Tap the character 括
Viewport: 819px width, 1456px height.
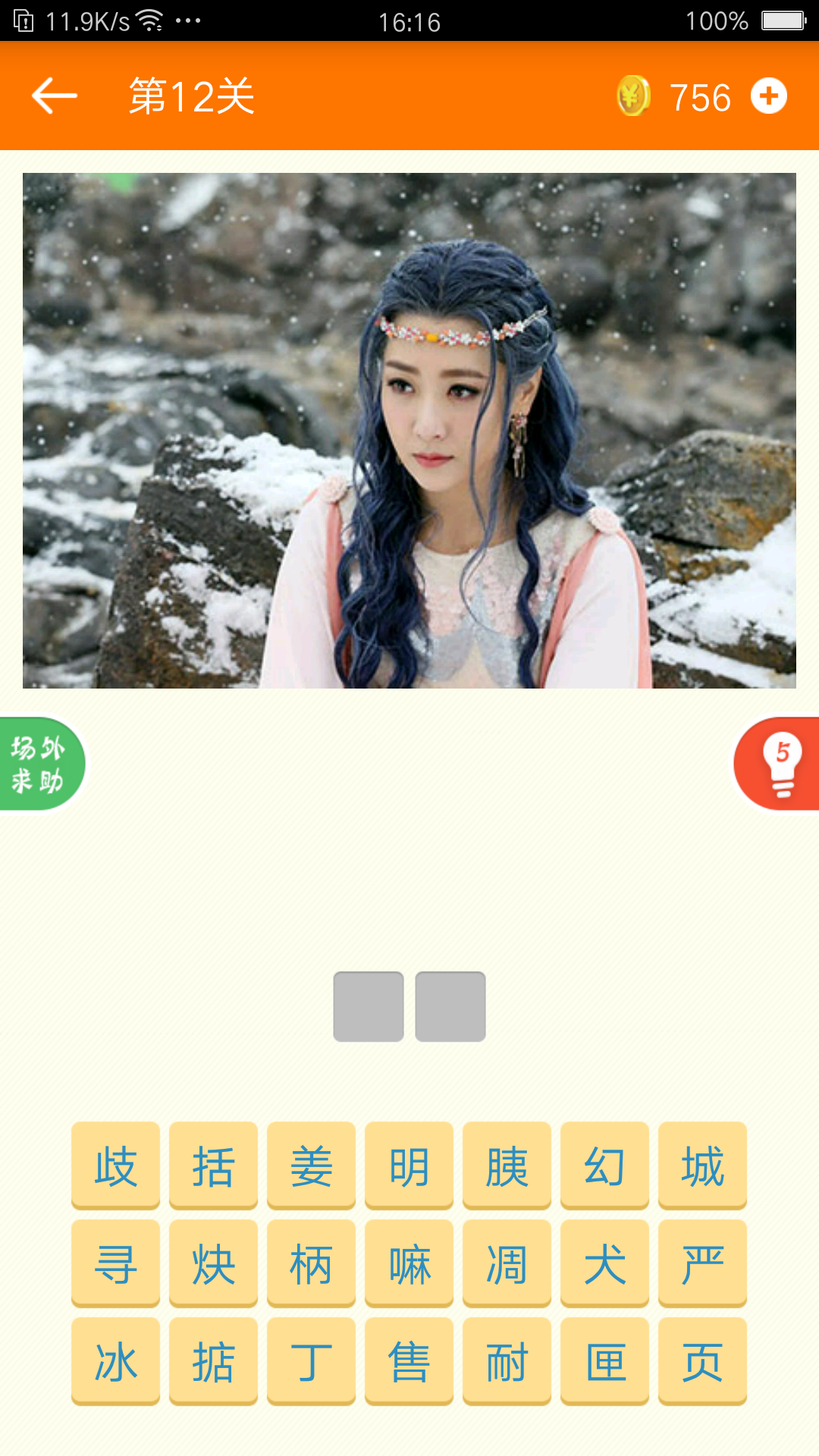[x=213, y=1166]
